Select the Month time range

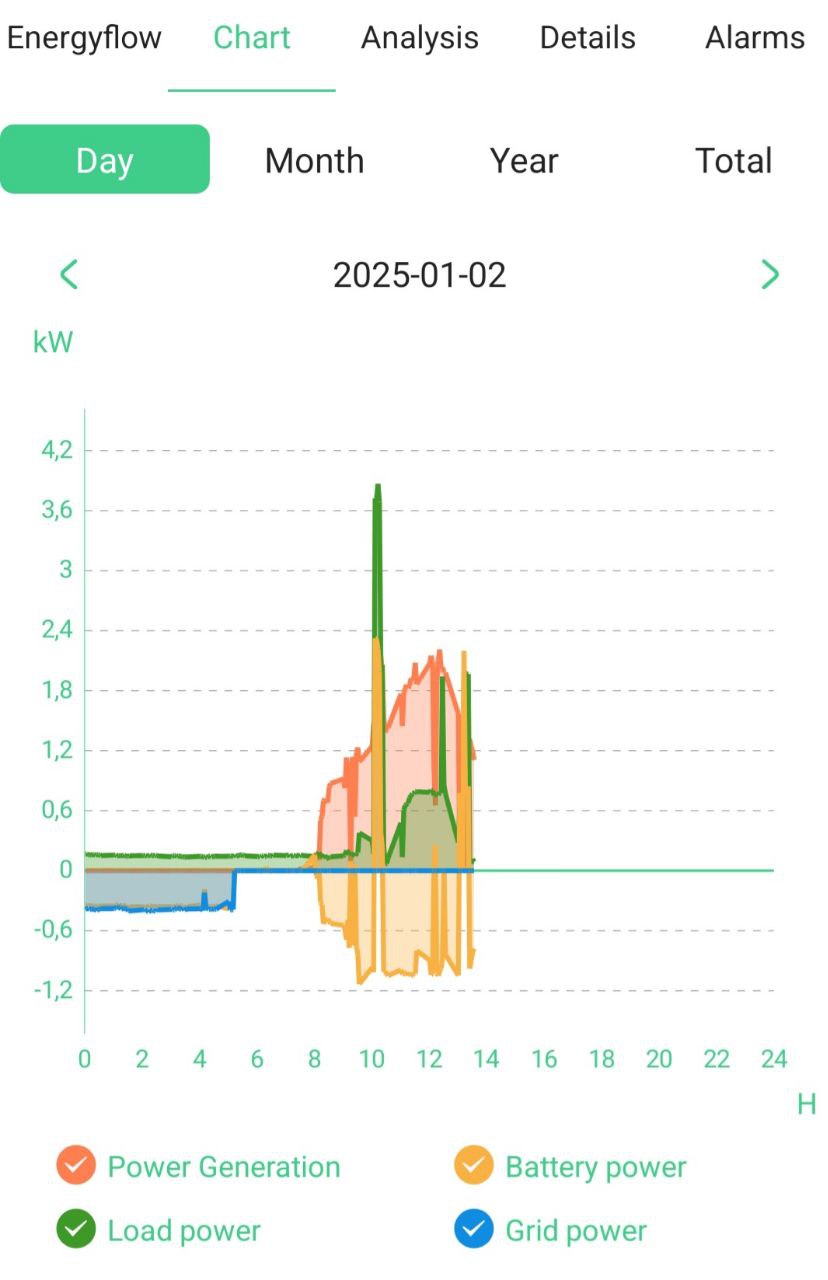(x=314, y=160)
